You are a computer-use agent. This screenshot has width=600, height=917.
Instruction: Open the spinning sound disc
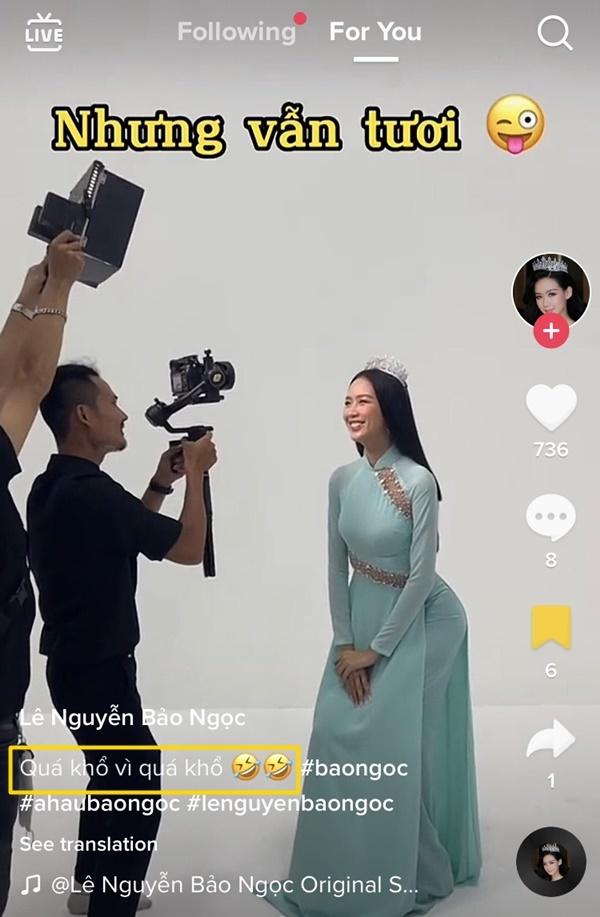tap(551, 861)
